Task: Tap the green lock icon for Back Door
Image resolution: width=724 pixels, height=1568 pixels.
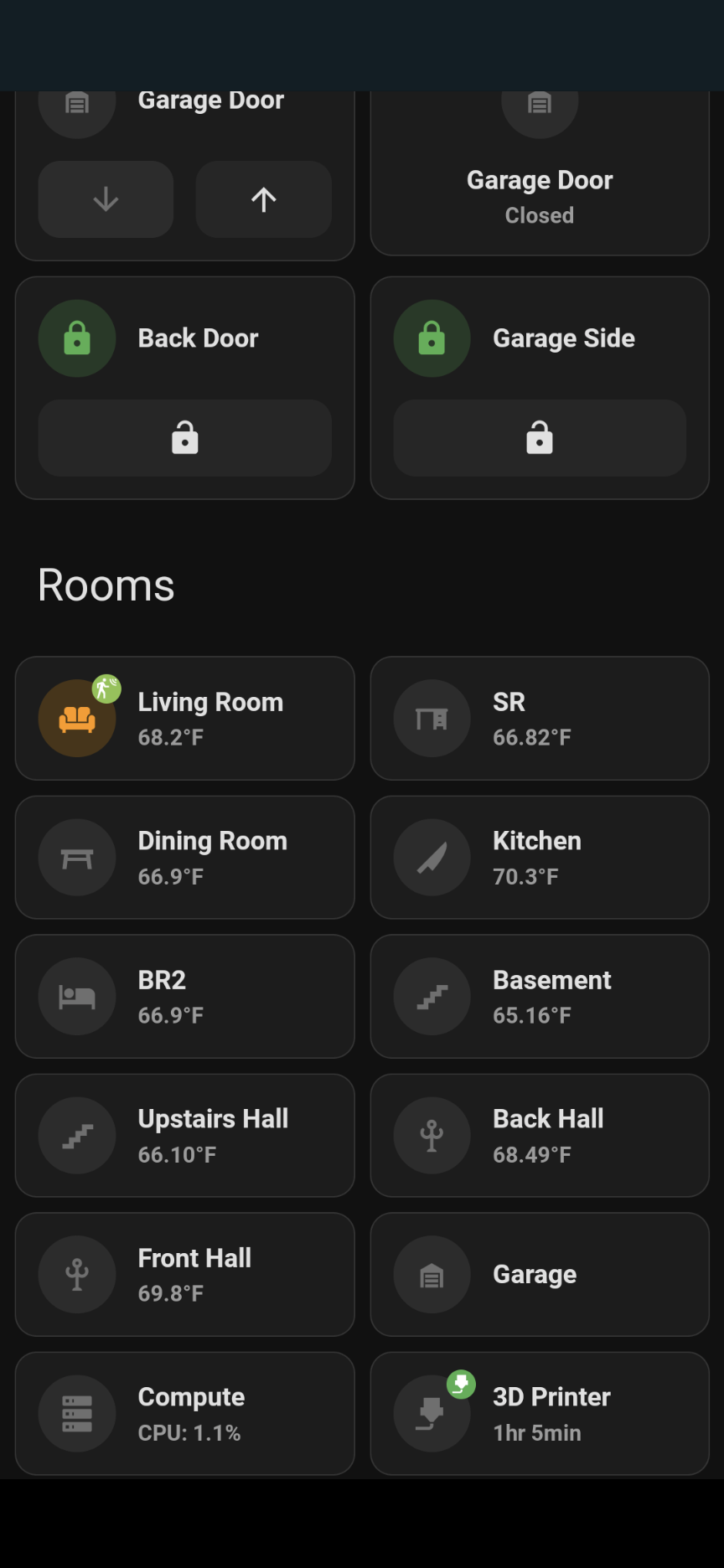Action: click(77, 338)
